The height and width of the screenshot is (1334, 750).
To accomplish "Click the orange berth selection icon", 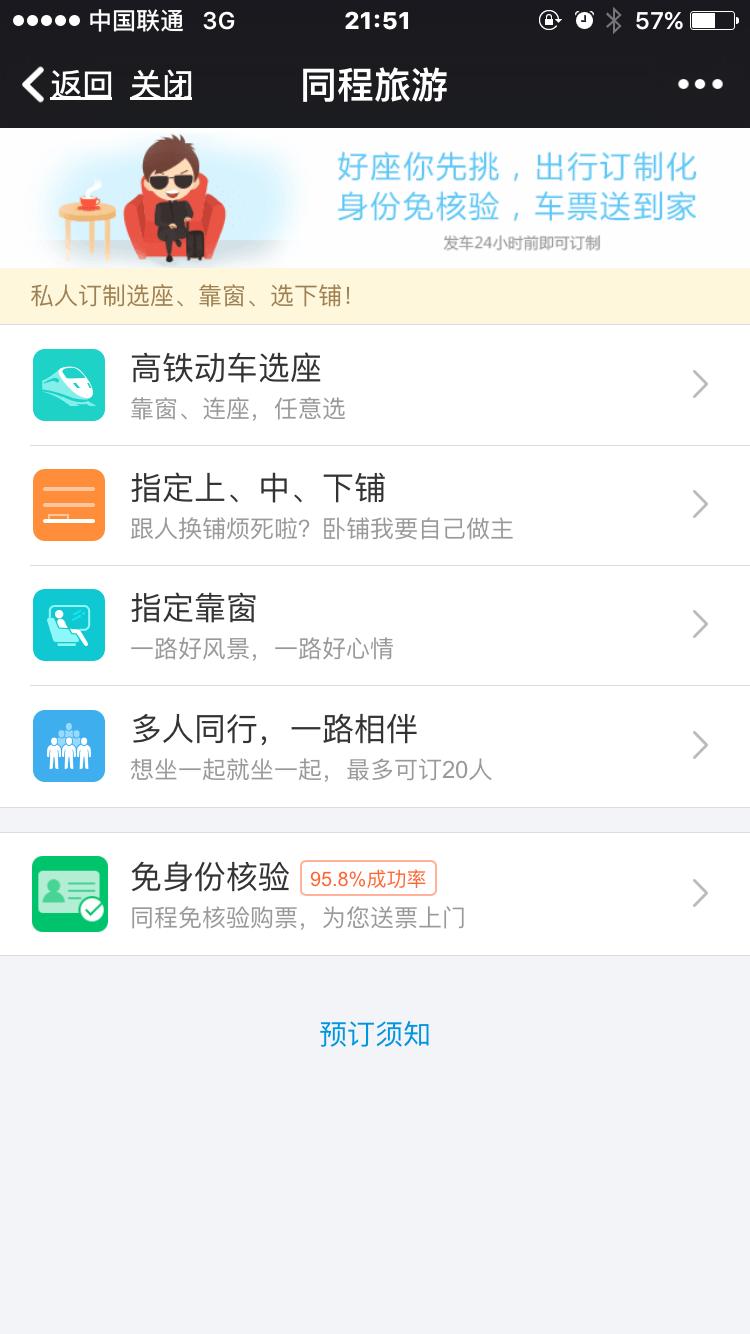I will pos(68,505).
